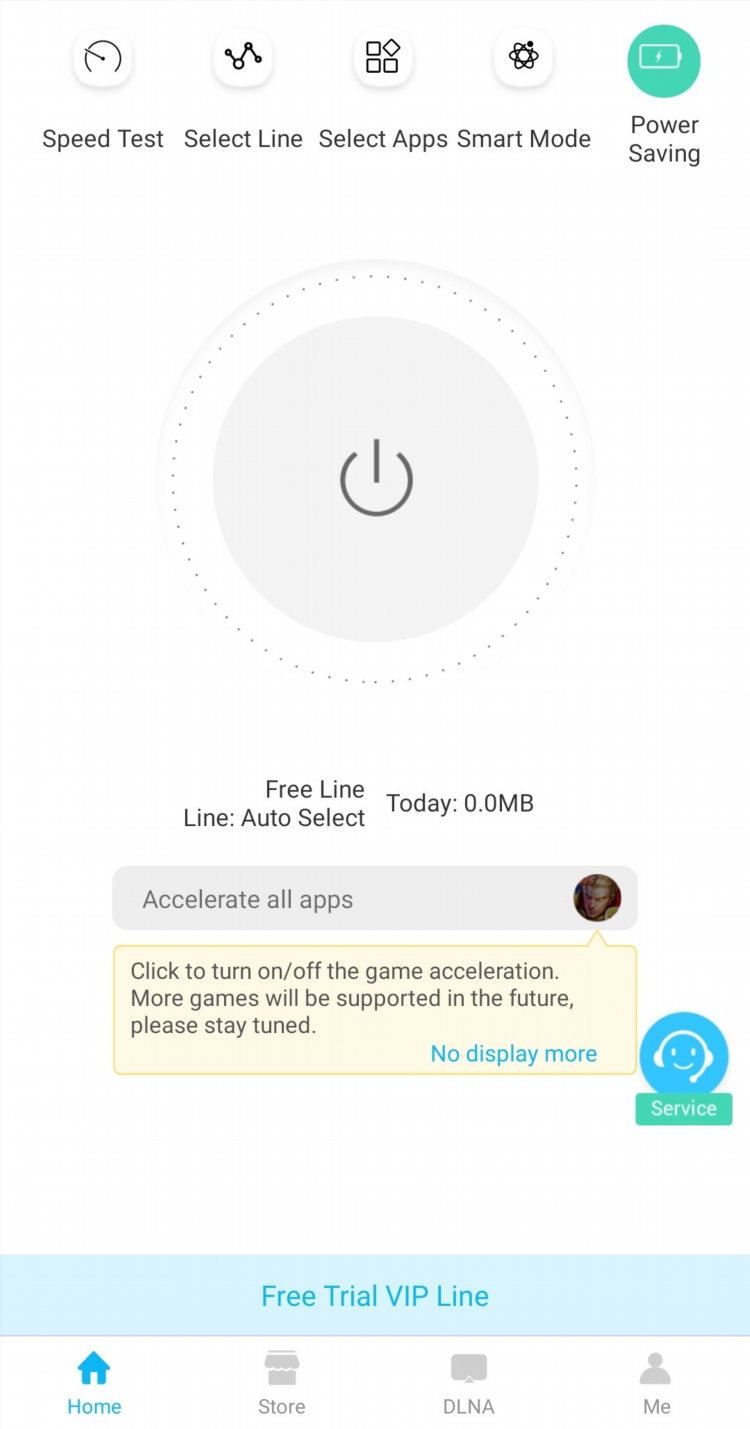The width and height of the screenshot is (750, 1429).
Task: Open the Service support chat
Action: [684, 1059]
